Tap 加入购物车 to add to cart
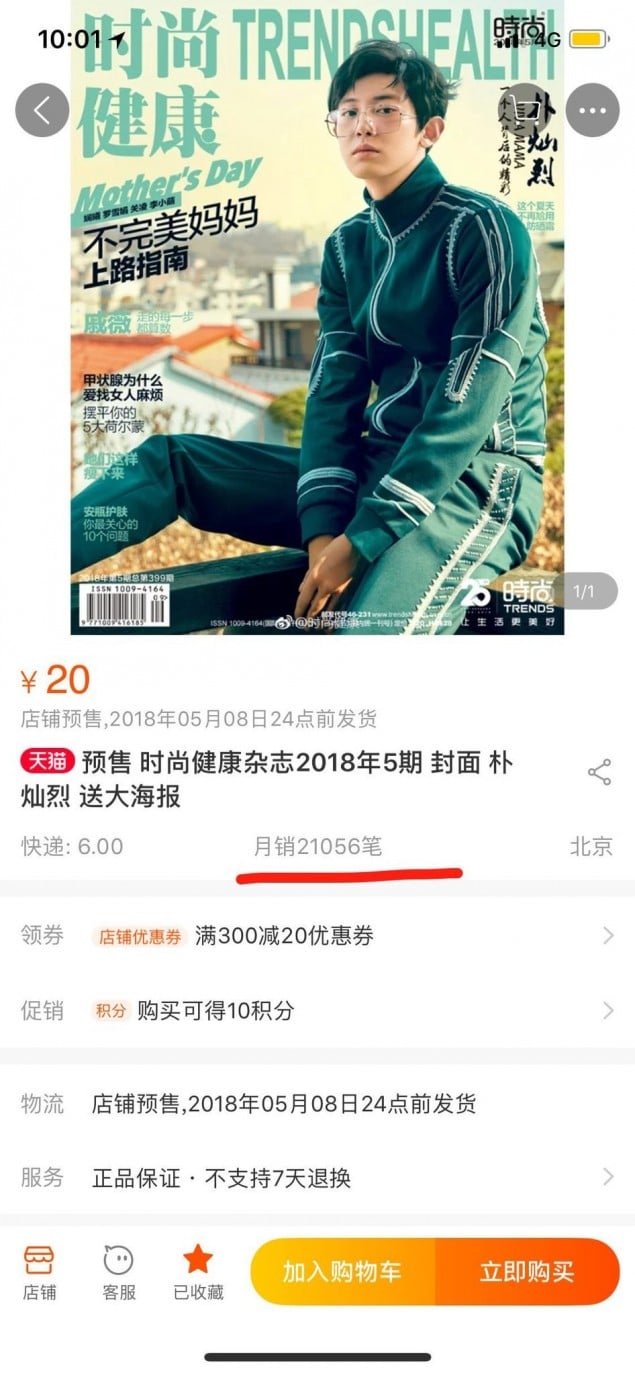Screen dimensions: 635x1375 point(342,1272)
